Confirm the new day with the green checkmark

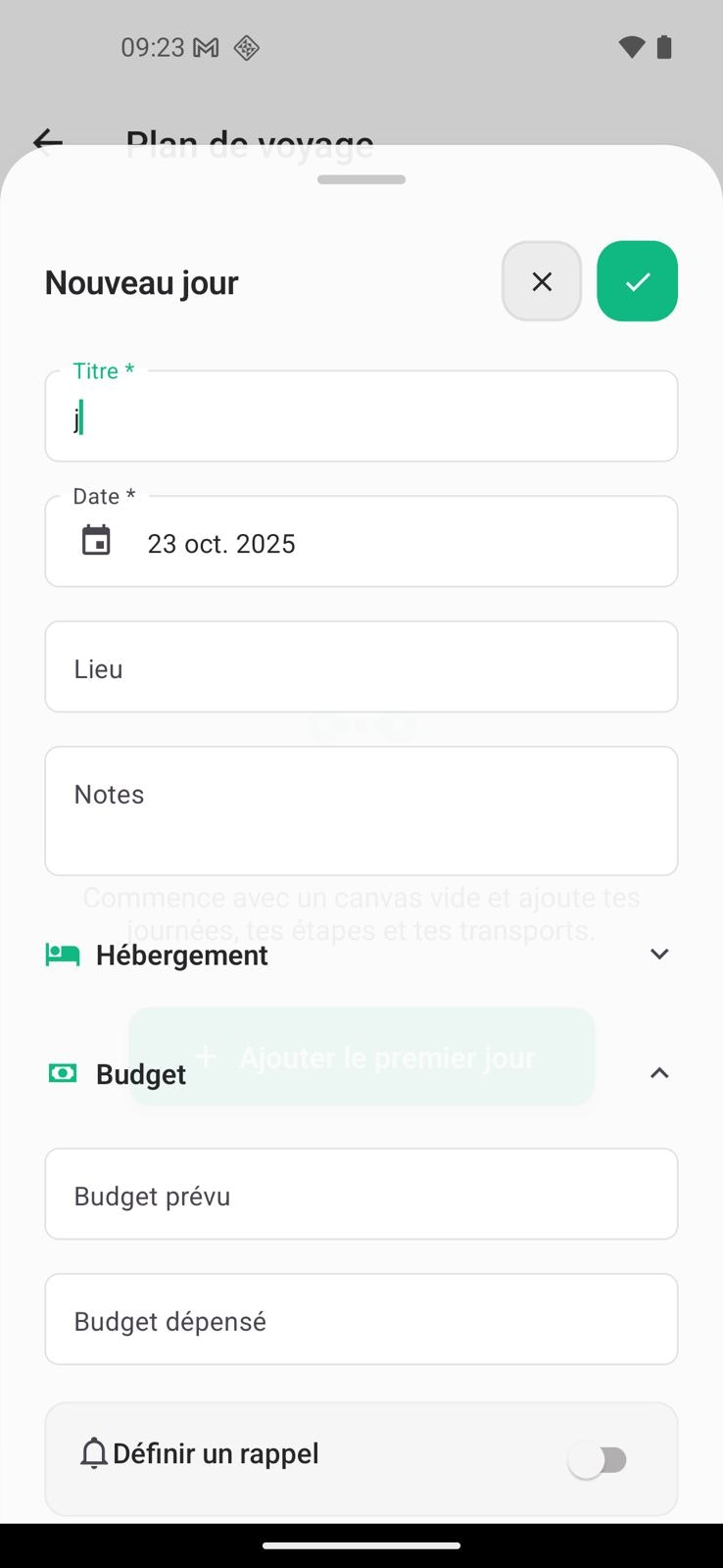[x=637, y=281]
